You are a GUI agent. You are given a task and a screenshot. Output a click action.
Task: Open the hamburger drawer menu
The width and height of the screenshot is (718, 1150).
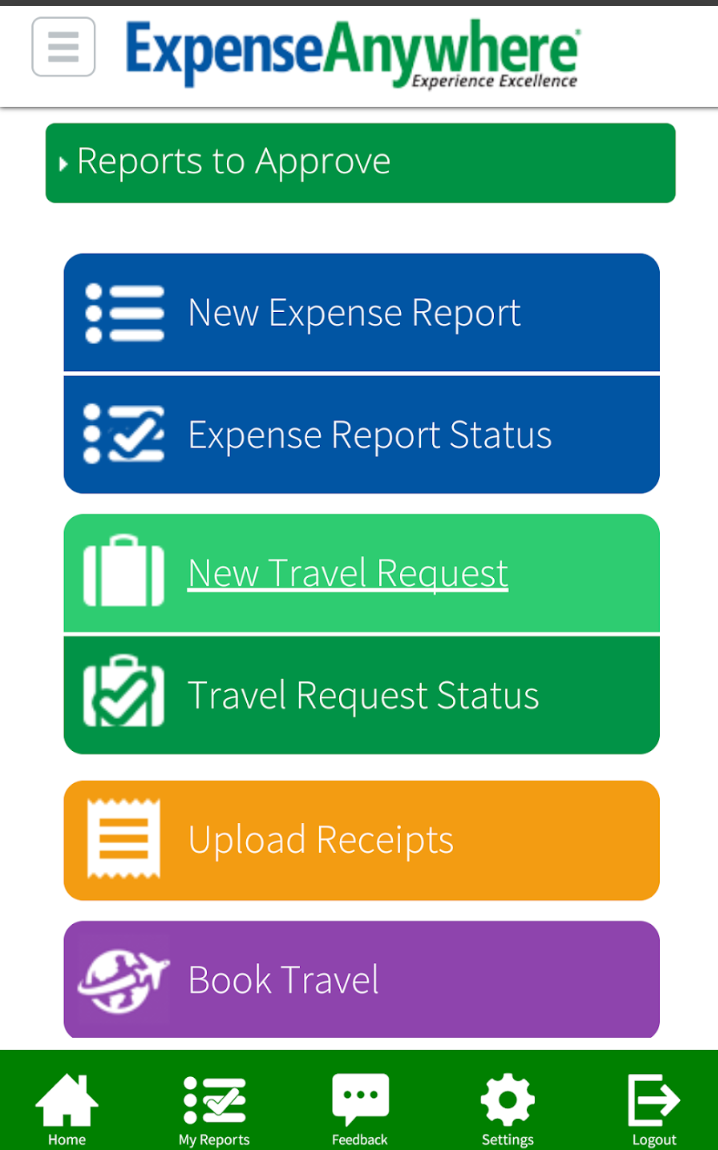63,47
